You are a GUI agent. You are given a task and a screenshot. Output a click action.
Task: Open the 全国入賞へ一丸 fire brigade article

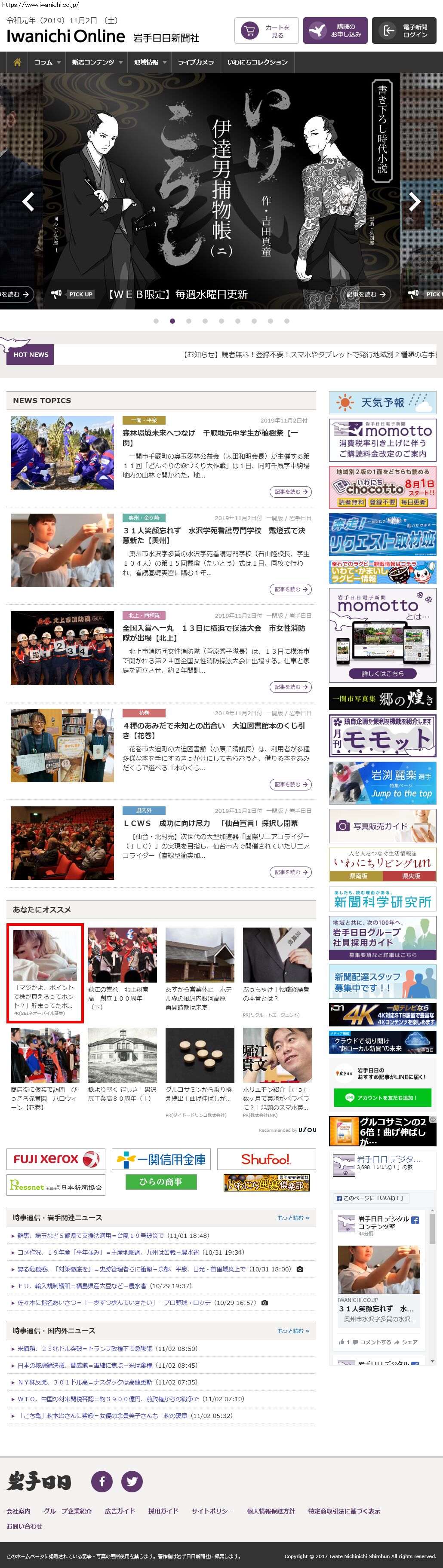[x=214, y=632]
